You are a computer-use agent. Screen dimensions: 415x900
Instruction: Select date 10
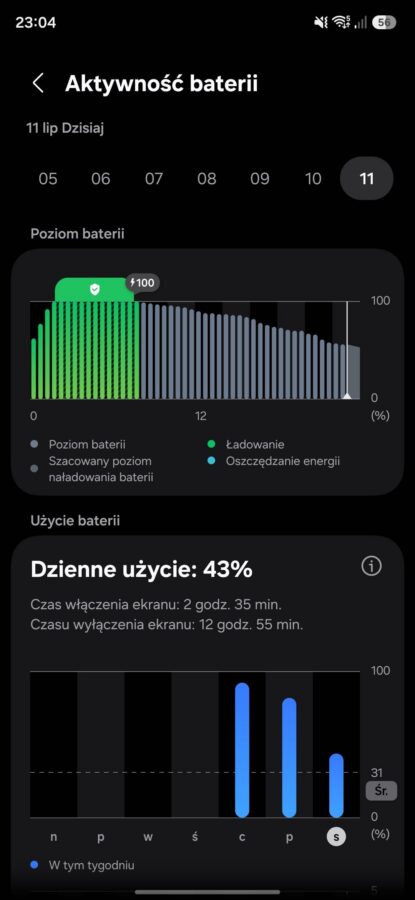pyautogui.click(x=313, y=179)
